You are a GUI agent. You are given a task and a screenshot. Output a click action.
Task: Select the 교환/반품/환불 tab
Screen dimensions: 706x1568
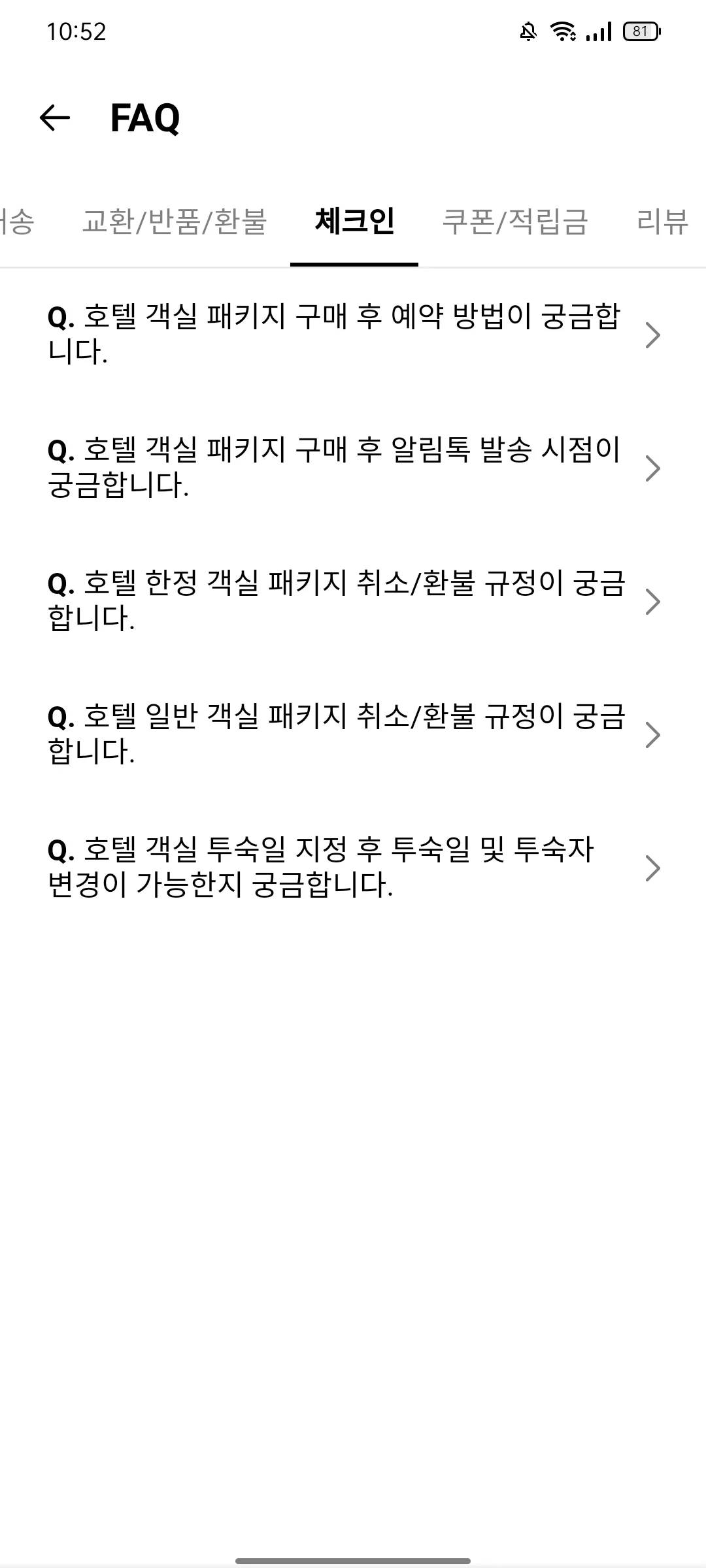[x=176, y=223]
